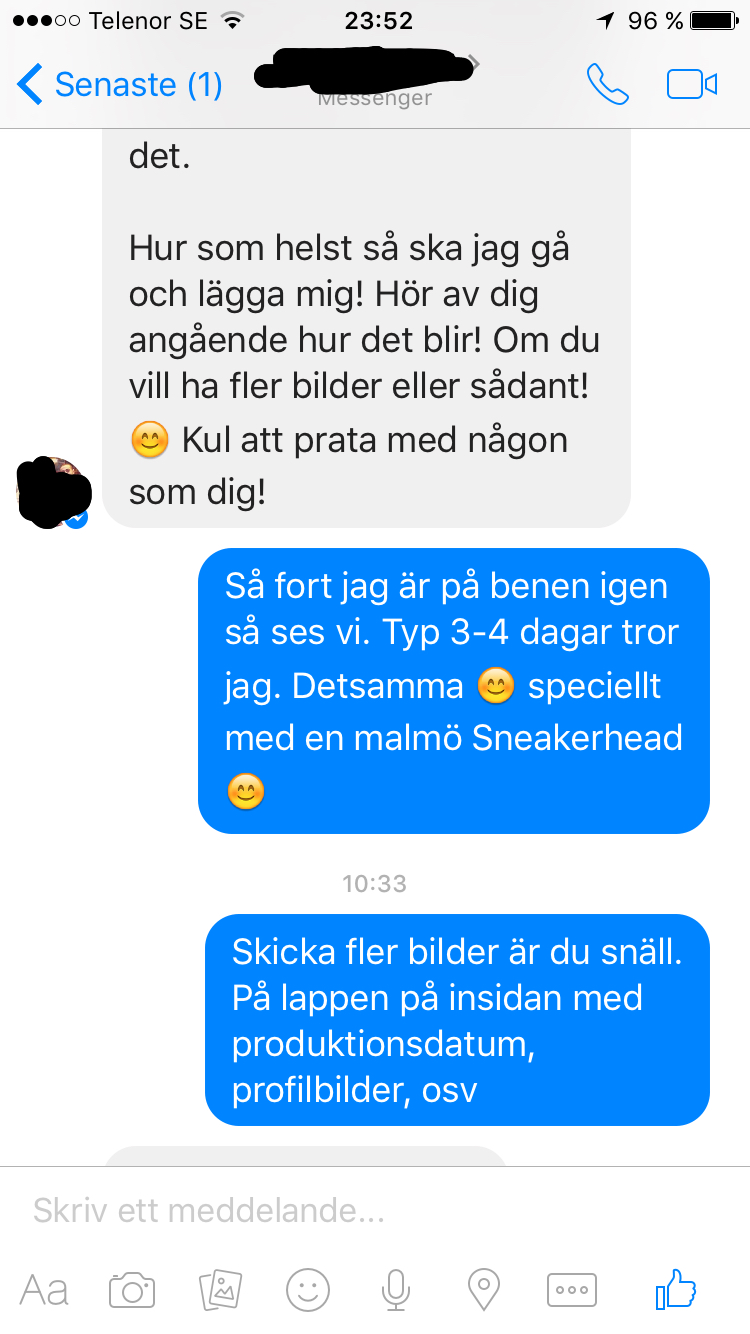Start a voice call with this contact
The width and height of the screenshot is (750, 1334).
pyautogui.click(x=607, y=85)
